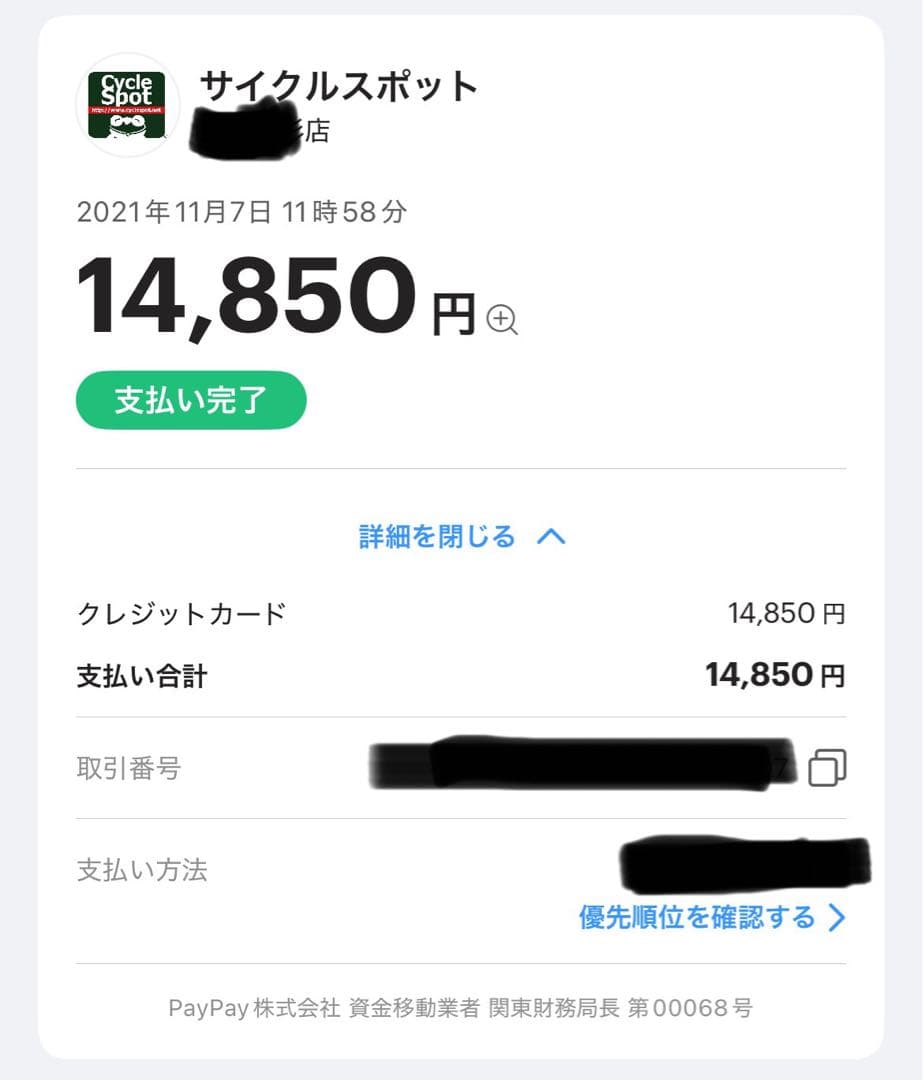Select the store name サイクルスポット
The image size is (923, 1080).
coord(340,87)
